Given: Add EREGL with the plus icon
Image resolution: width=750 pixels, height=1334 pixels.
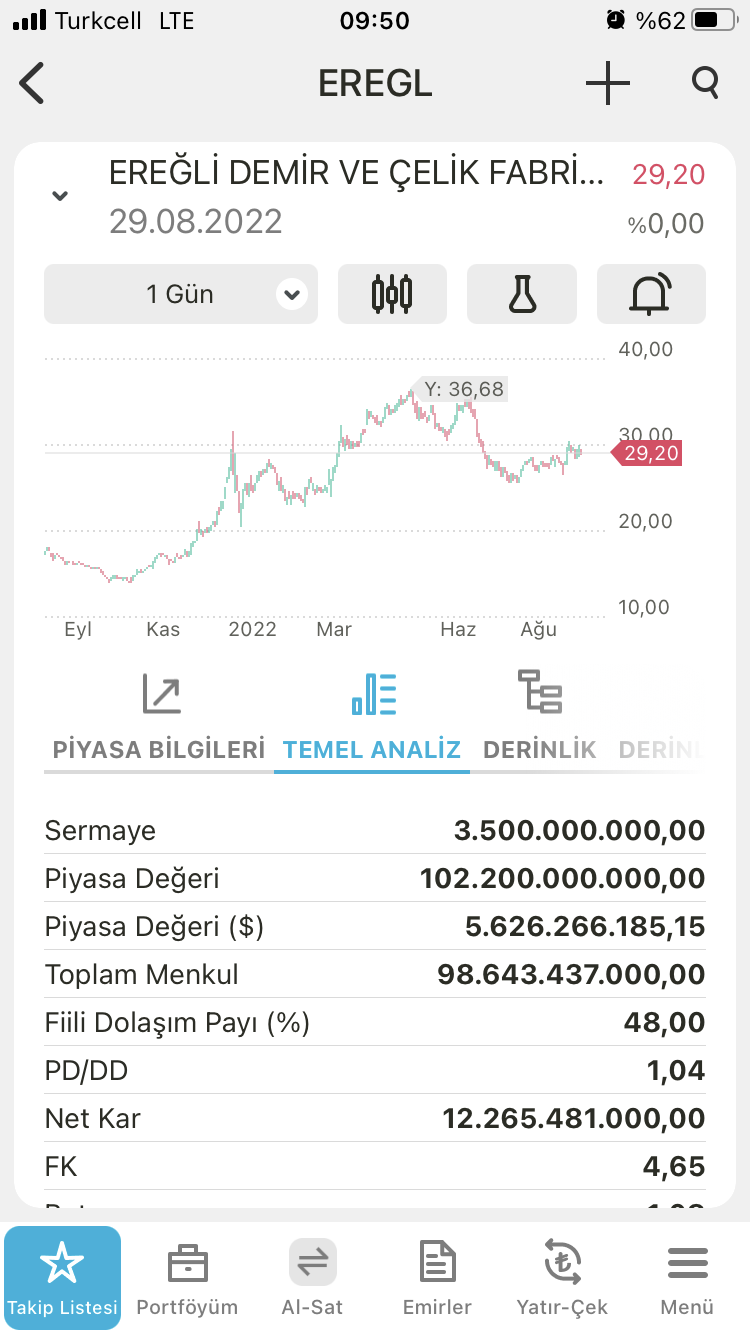Looking at the screenshot, I should pyautogui.click(x=608, y=83).
